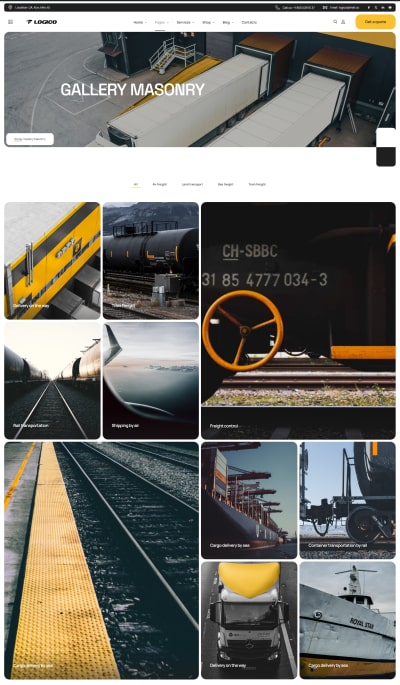400x685 pixels.
Task: Open the Logico logo homepage link
Action: [41, 22]
